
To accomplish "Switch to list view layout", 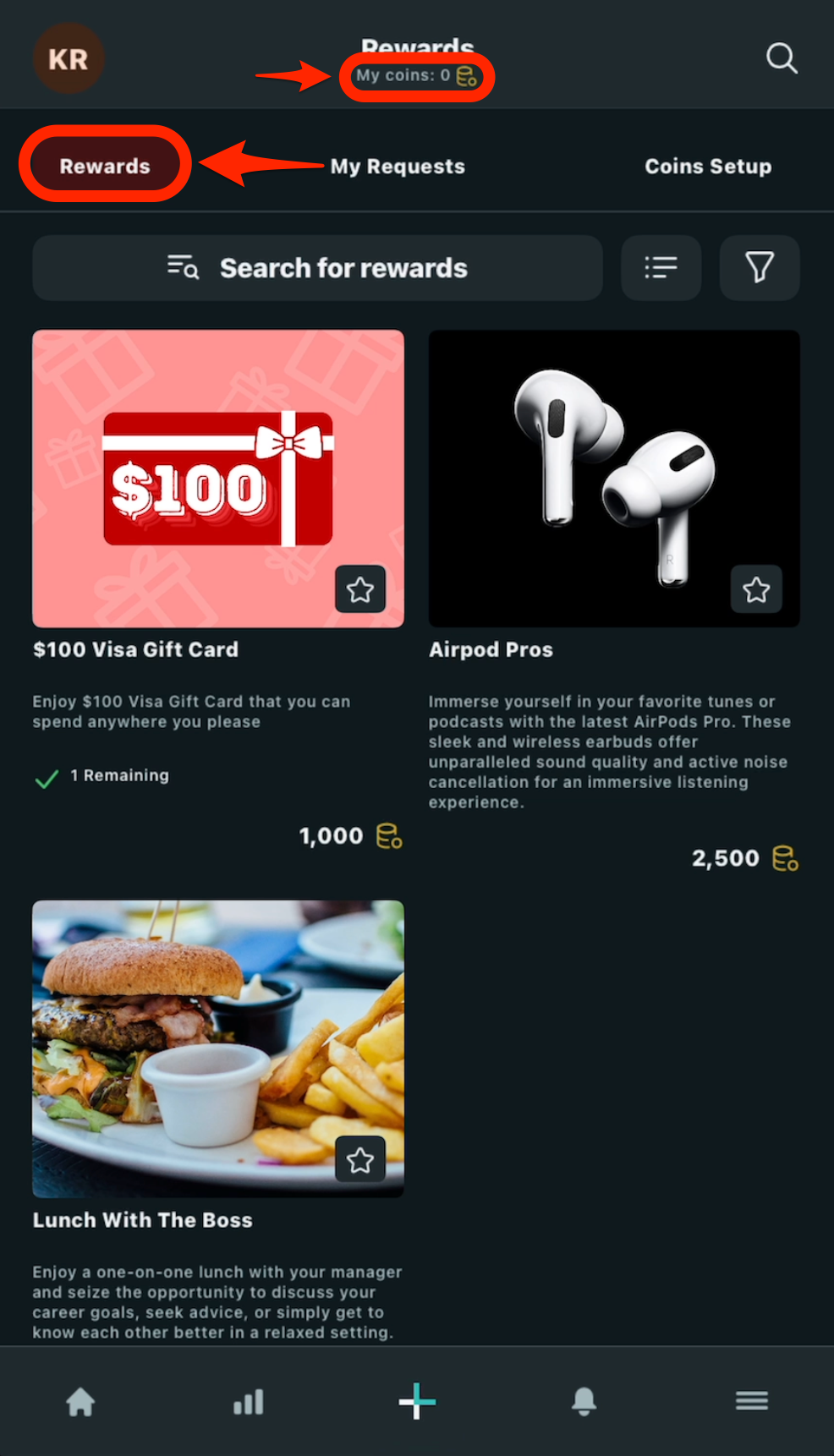I will tap(661, 268).
